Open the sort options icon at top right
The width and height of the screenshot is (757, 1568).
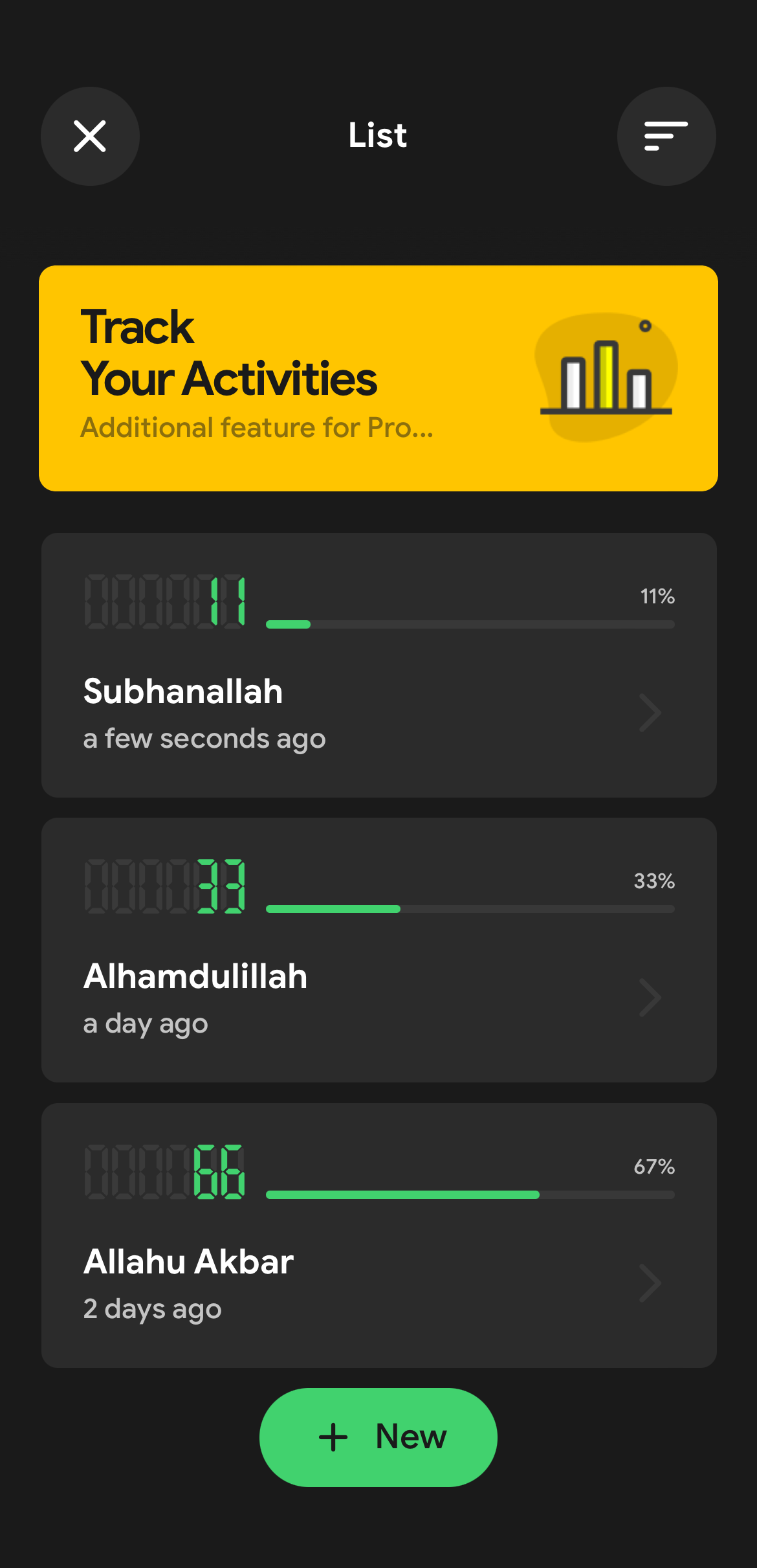[x=666, y=135]
